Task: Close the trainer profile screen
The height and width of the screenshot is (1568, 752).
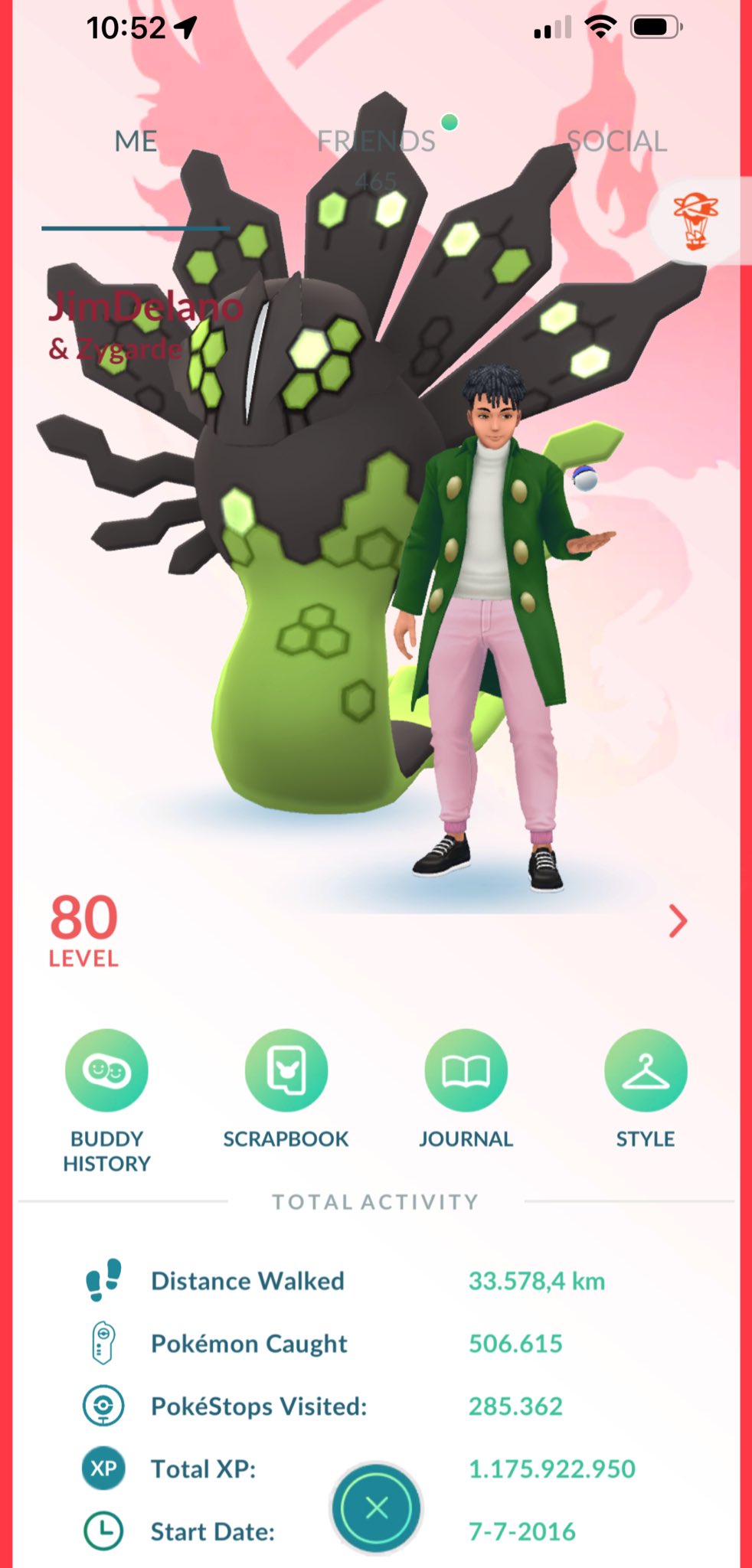Action: pyautogui.click(x=376, y=1508)
